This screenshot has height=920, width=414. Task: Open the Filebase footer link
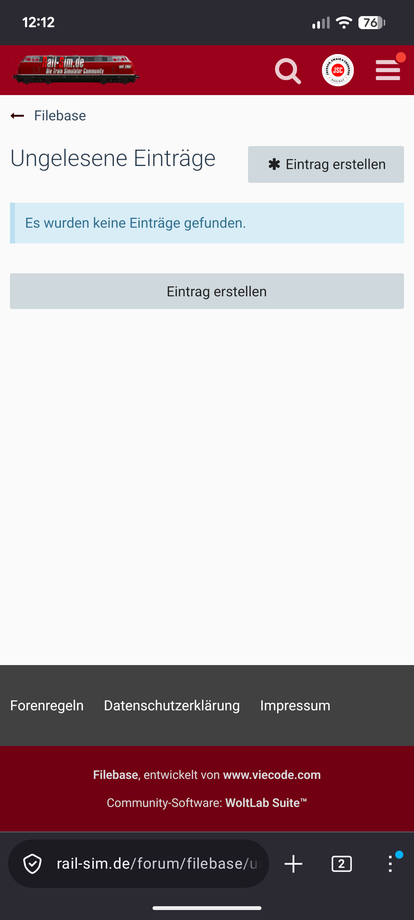click(x=115, y=775)
